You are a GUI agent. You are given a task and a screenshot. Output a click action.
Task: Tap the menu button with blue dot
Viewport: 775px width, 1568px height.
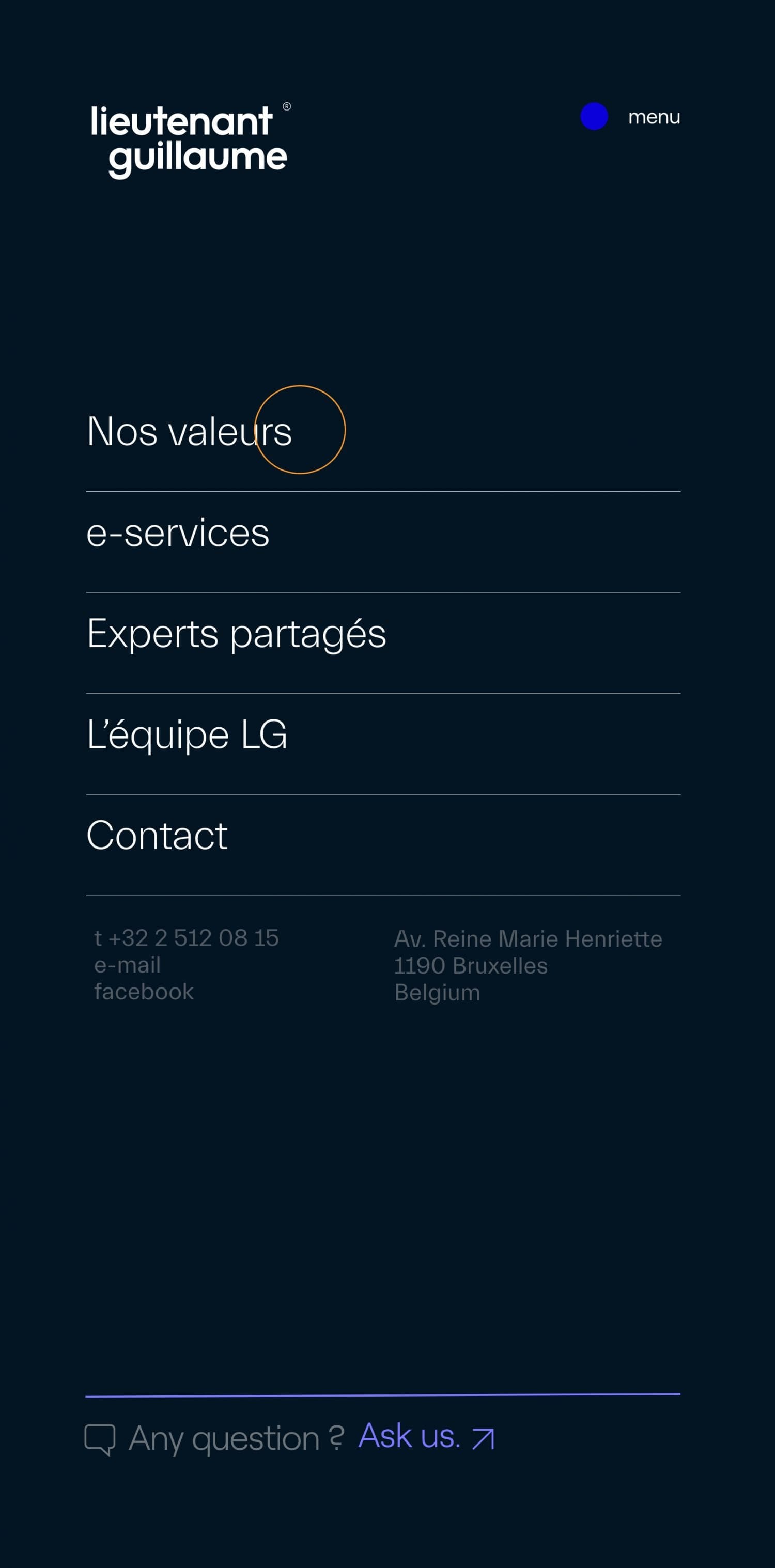630,116
